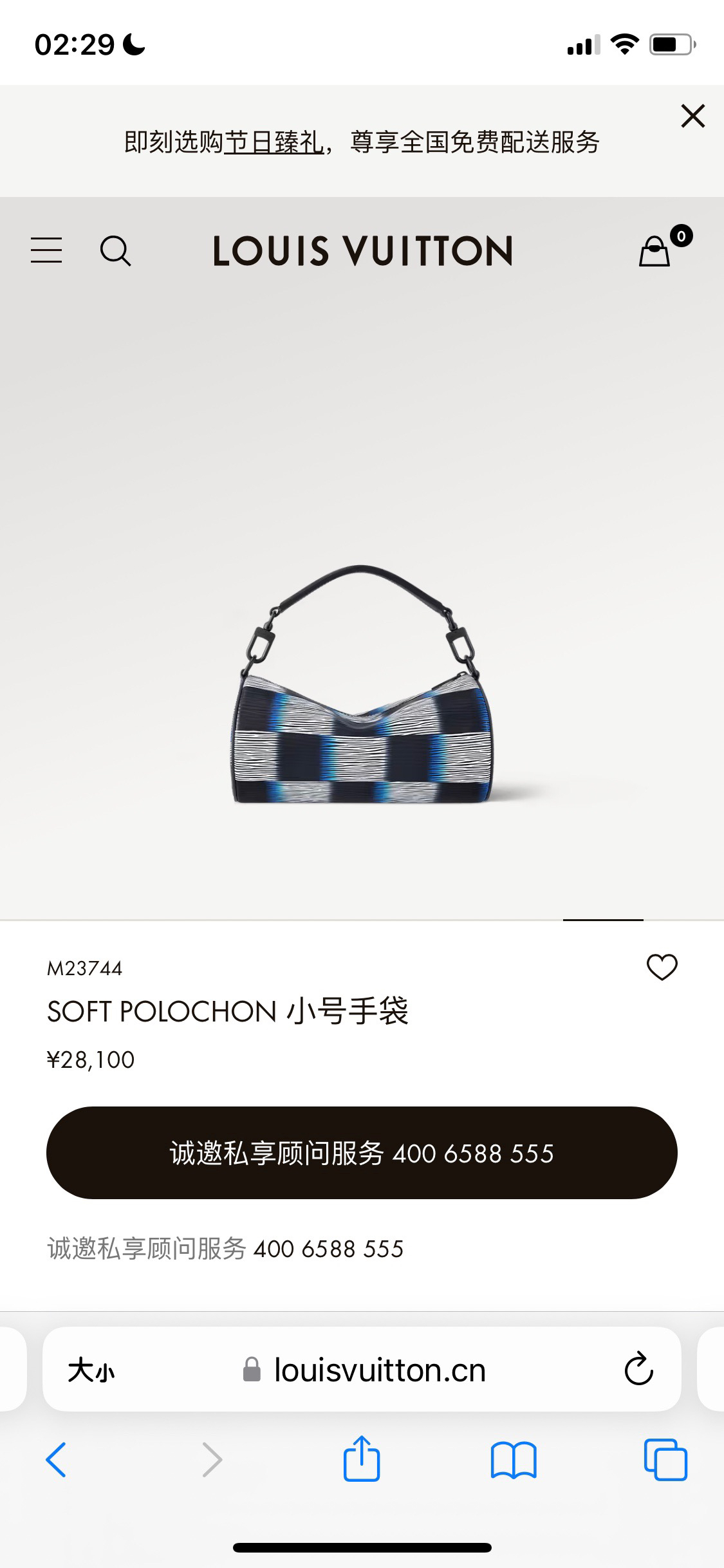This screenshot has height=1568, width=724.
Task: Follow the underlined 节日臻礼 link
Action: pyautogui.click(x=273, y=142)
